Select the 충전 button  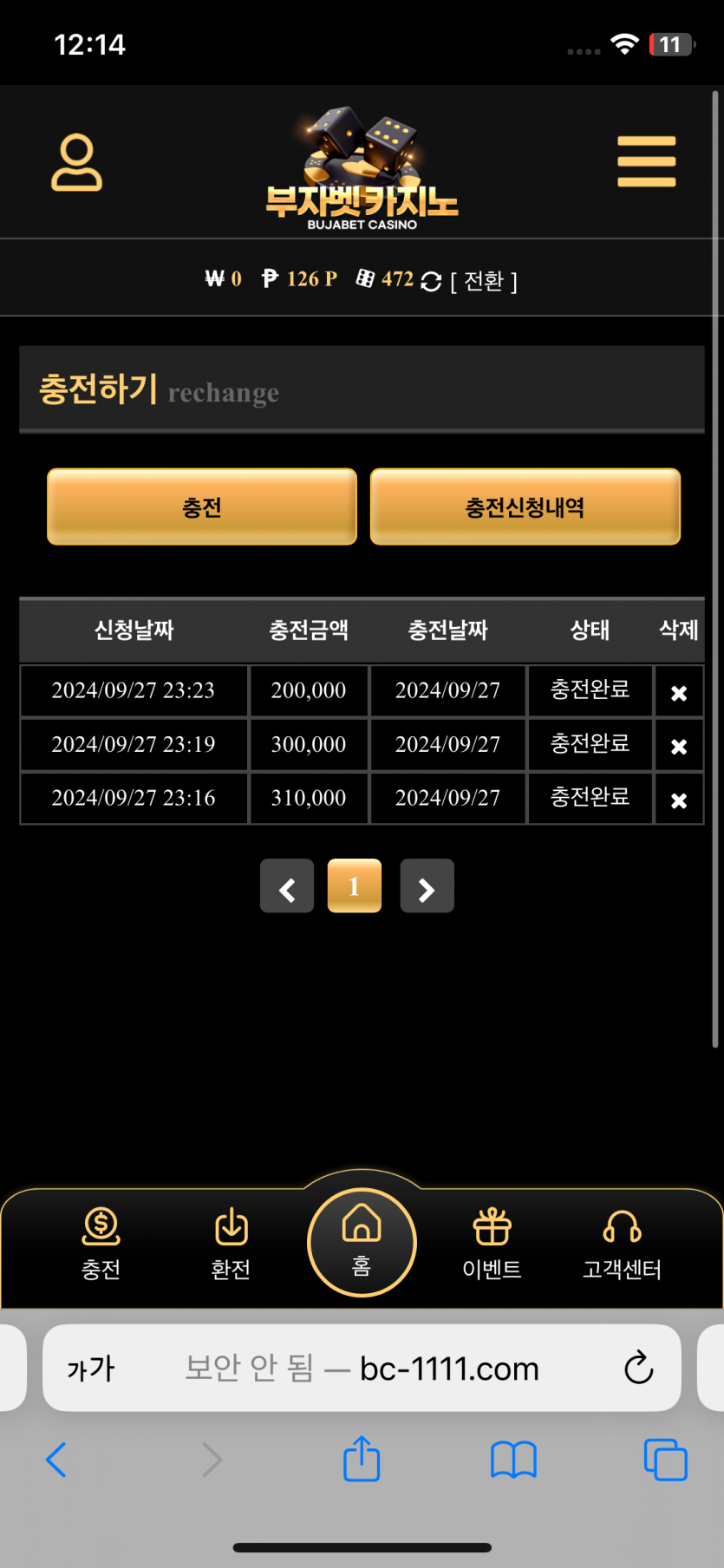click(x=202, y=507)
